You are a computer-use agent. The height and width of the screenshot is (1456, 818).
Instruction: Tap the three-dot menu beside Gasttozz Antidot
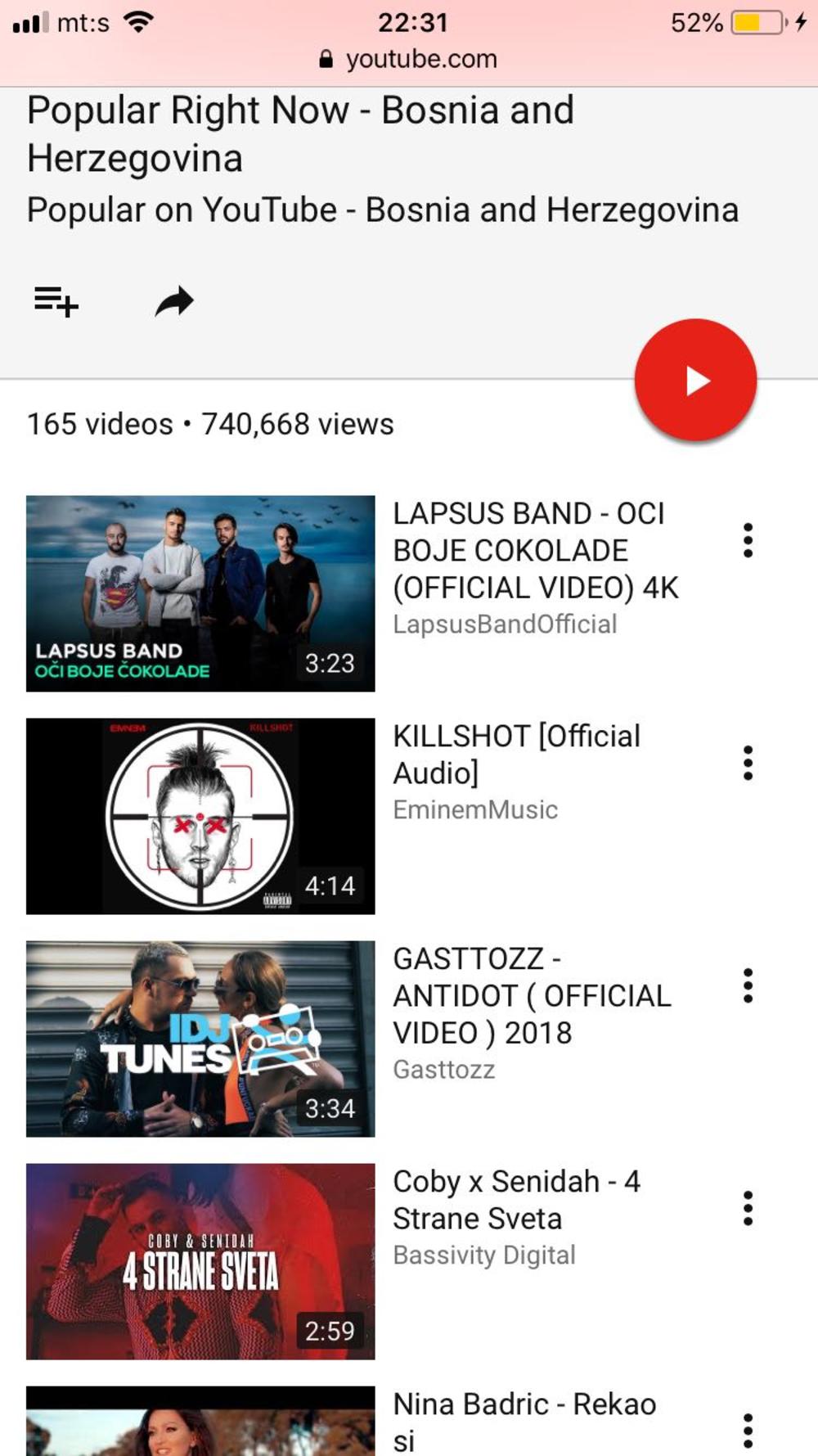click(x=748, y=986)
